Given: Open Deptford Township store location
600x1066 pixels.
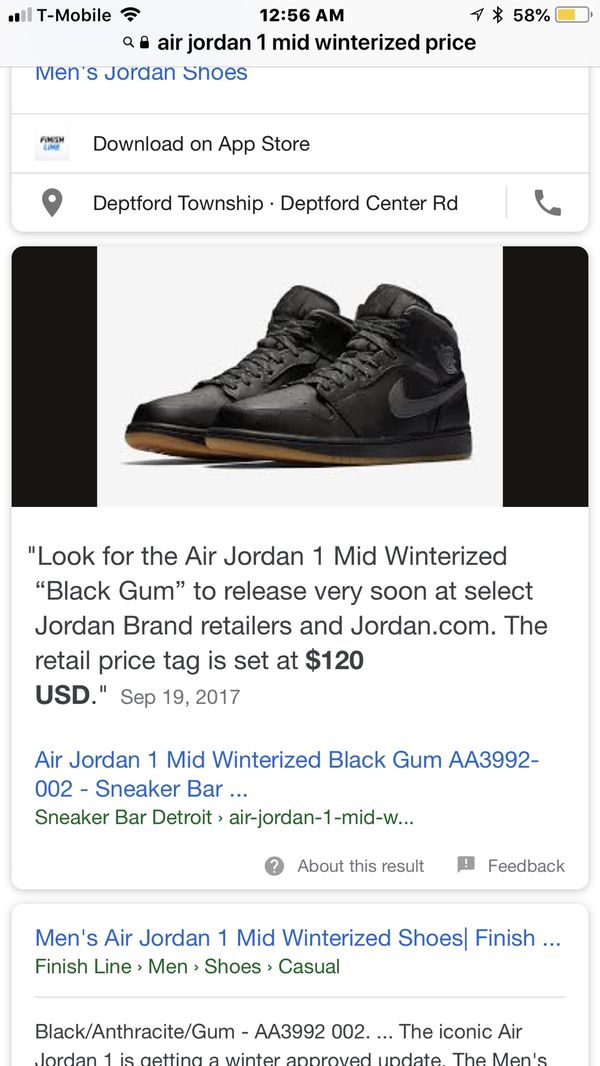Looking at the screenshot, I should click(259, 203).
